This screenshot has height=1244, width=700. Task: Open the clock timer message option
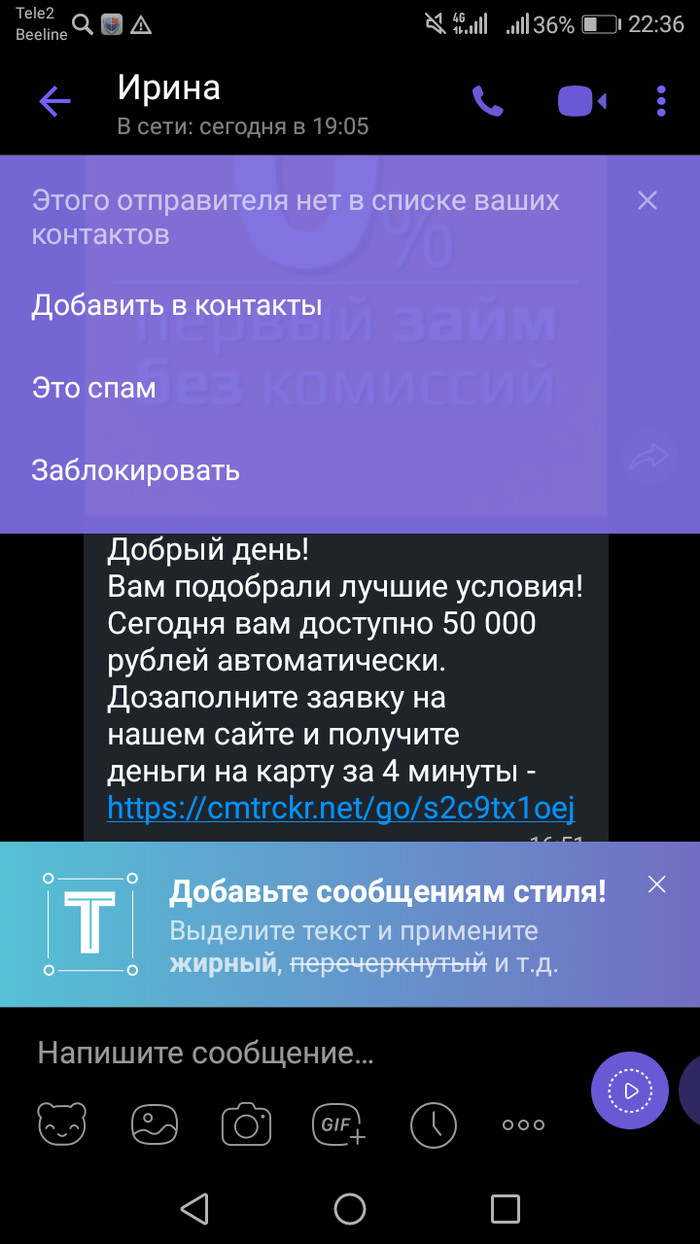432,1124
